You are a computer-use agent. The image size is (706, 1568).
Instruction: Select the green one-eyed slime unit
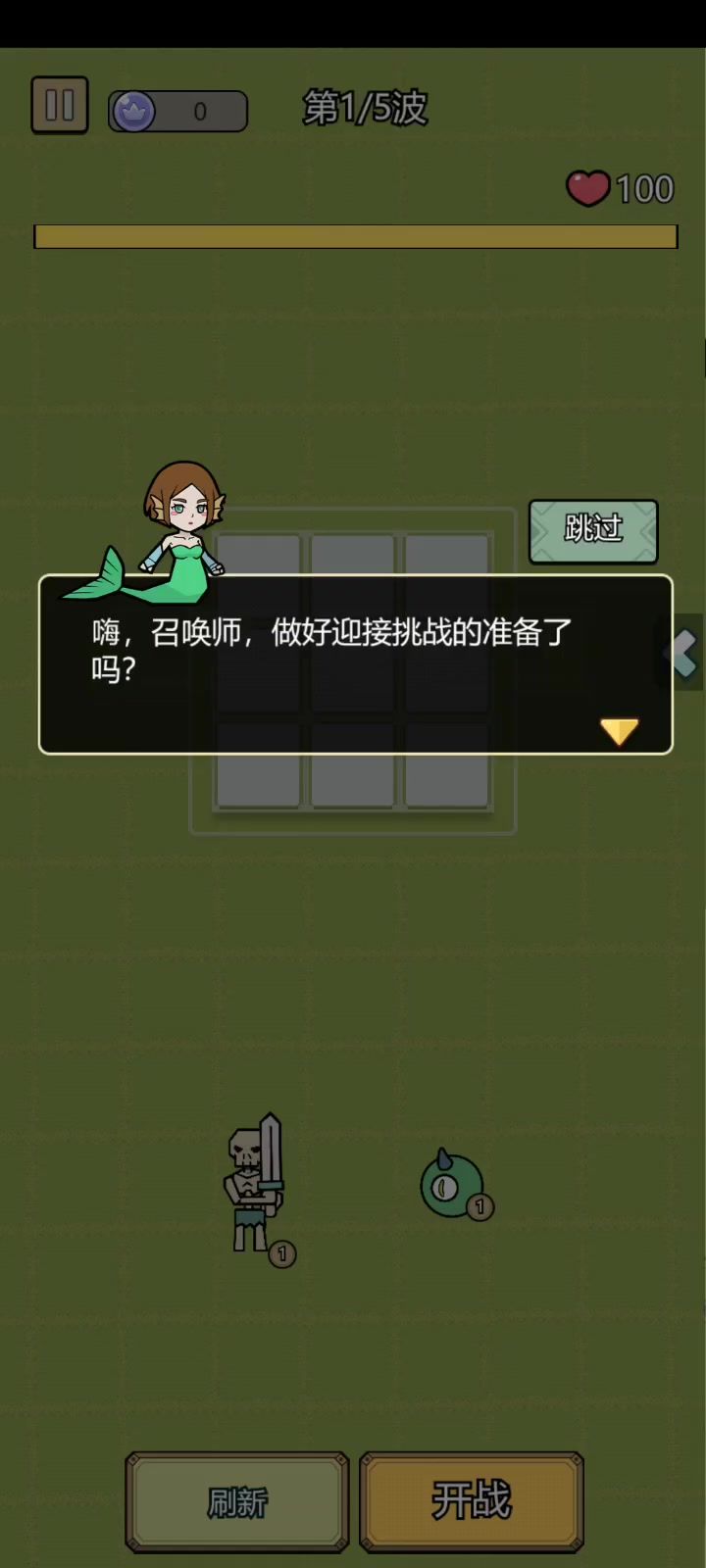pyautogui.click(x=454, y=1185)
